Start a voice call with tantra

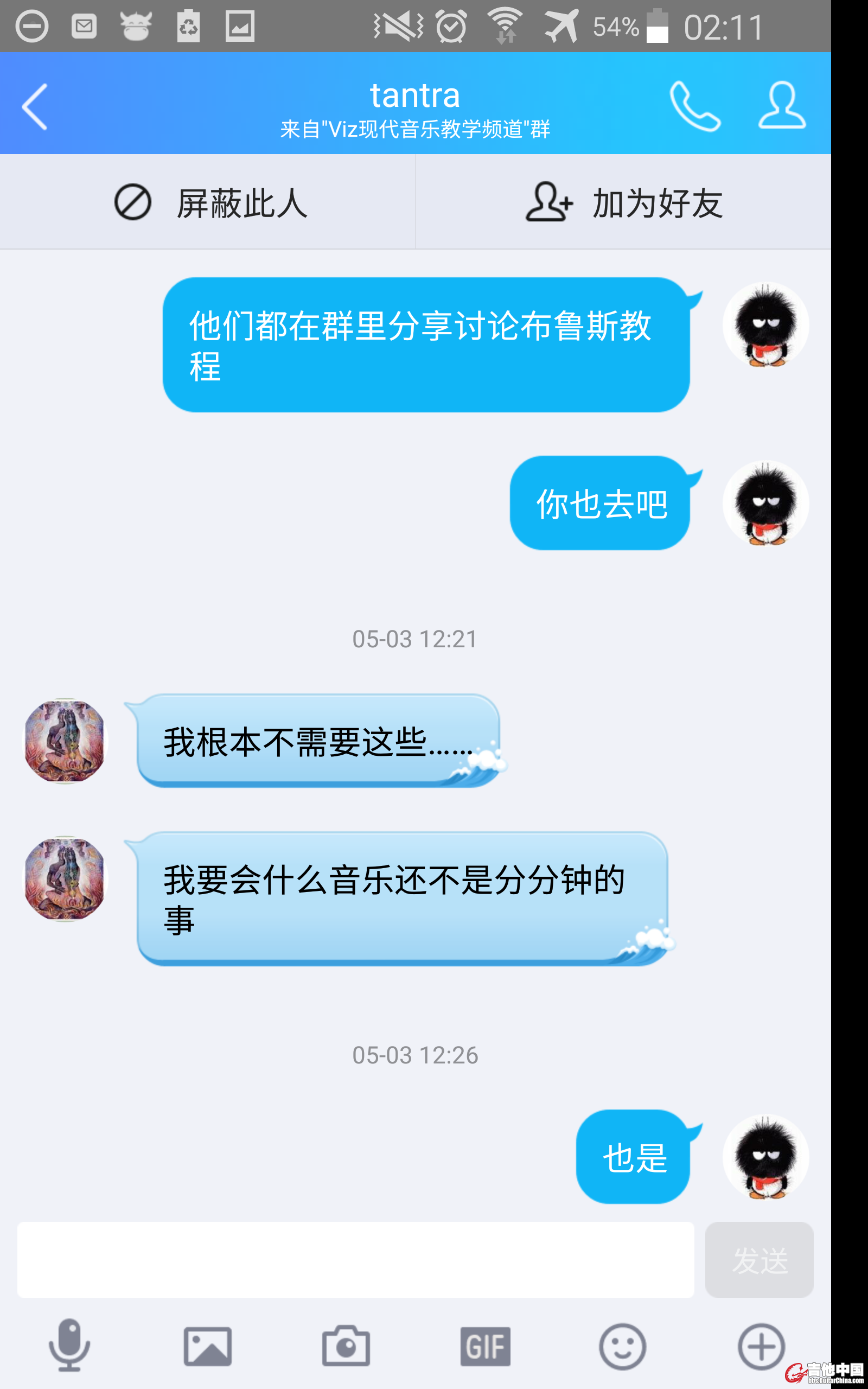(x=694, y=107)
